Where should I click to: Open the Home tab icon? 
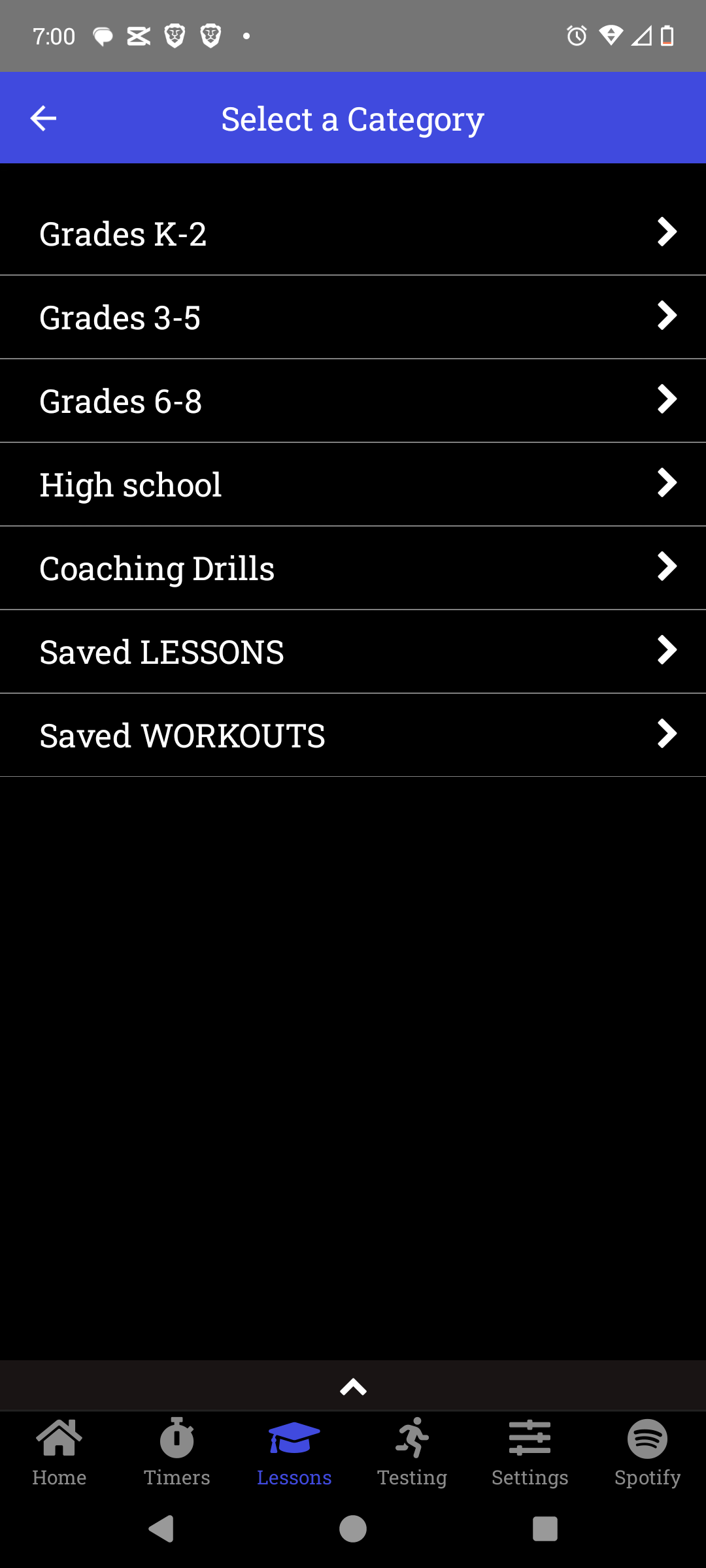[x=59, y=1439]
